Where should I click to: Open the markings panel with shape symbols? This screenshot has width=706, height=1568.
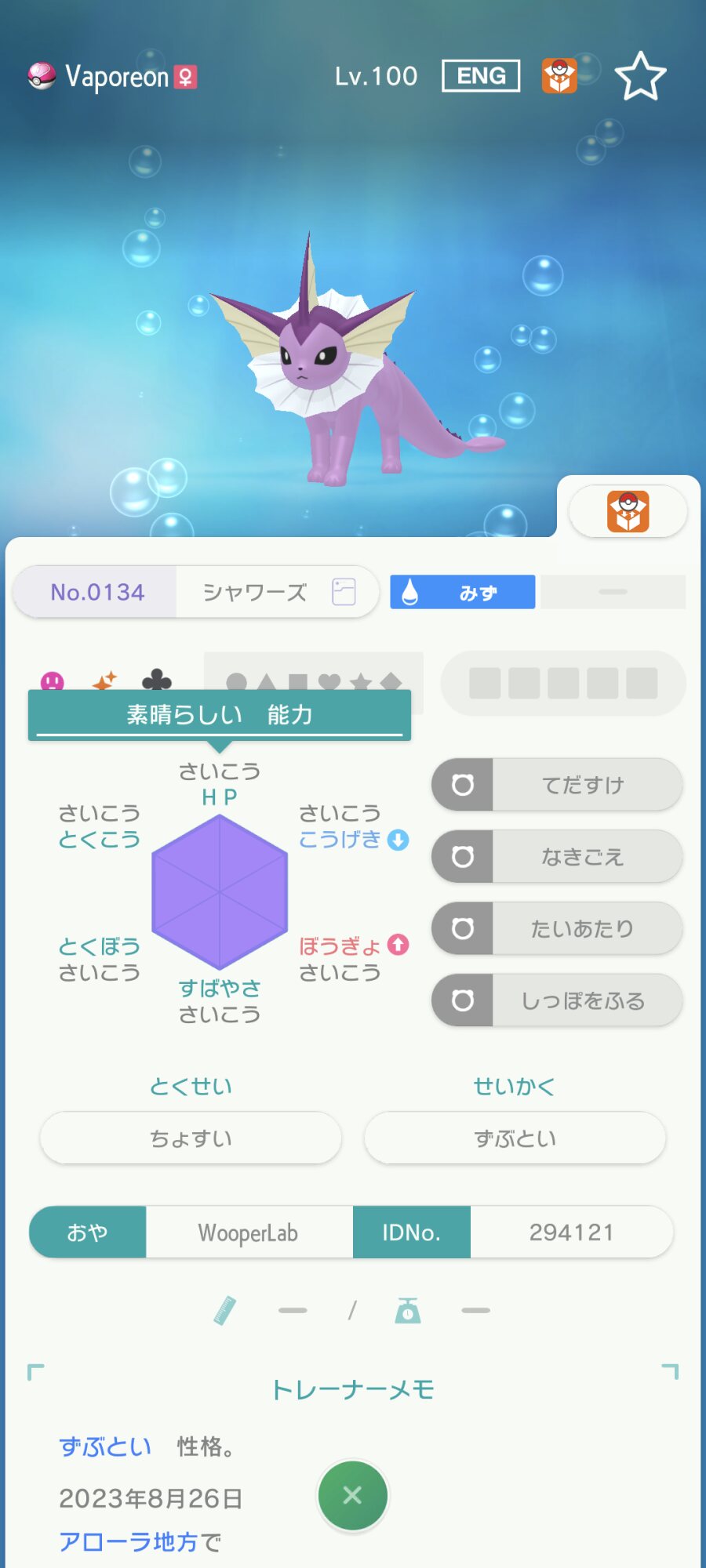(x=314, y=682)
